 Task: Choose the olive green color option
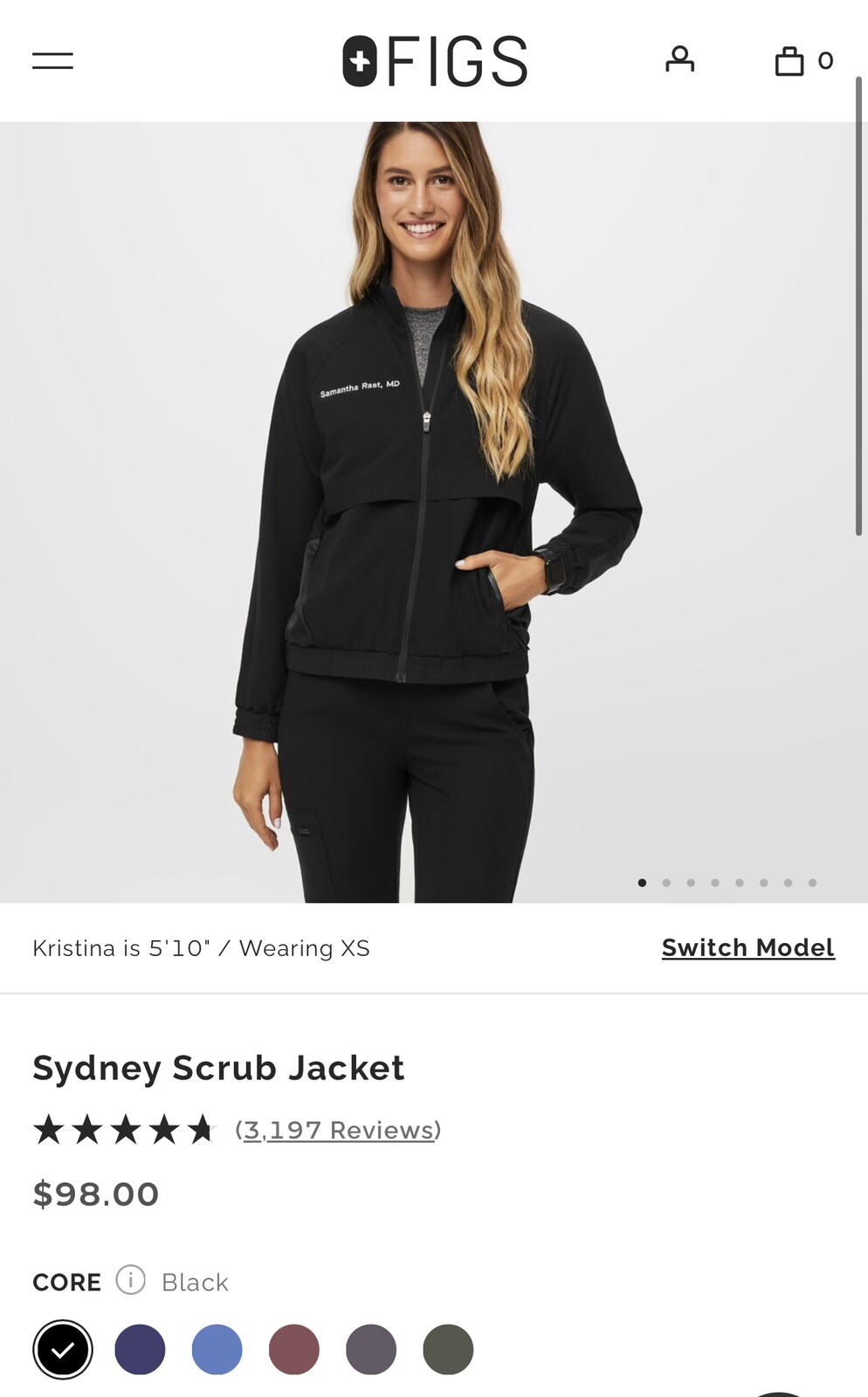click(448, 1349)
